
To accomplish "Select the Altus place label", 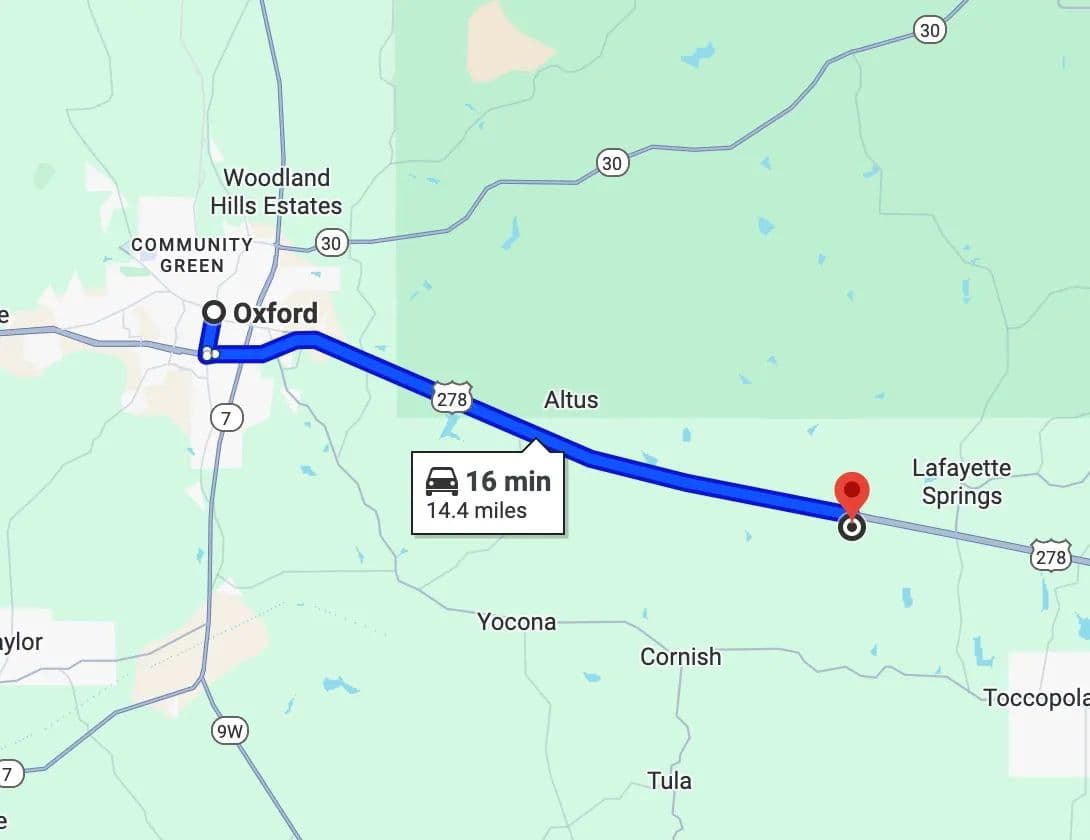I will 571,400.
